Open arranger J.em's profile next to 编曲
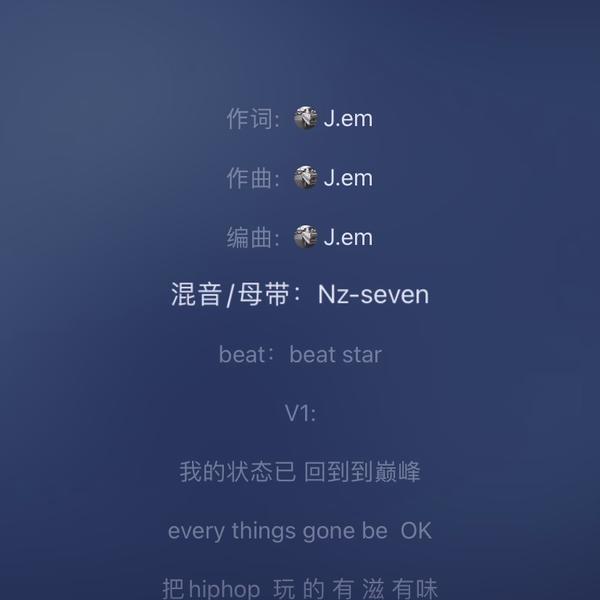Image resolution: width=600 pixels, height=600 pixels. tap(333, 237)
